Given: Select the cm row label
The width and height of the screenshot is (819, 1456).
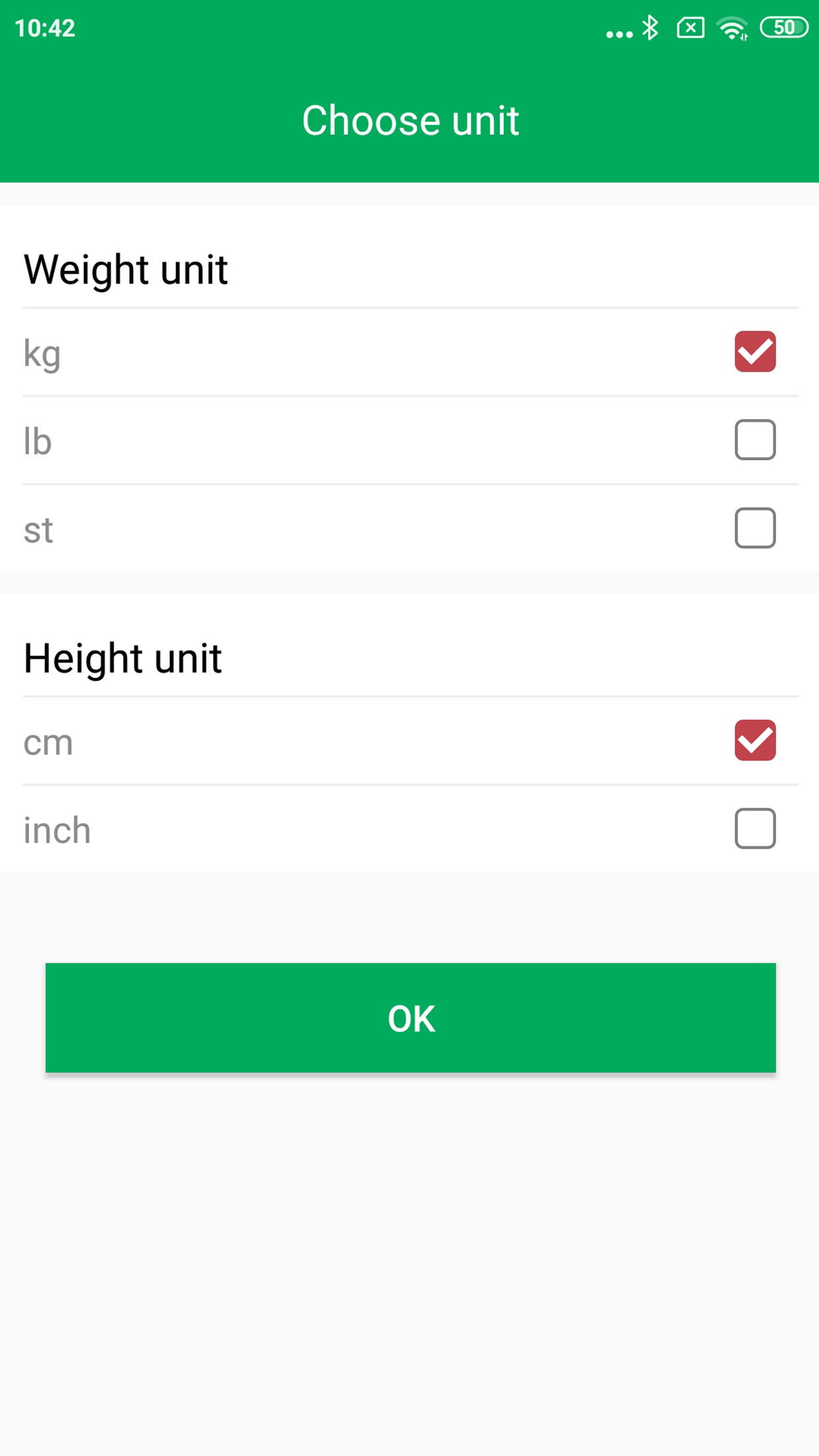Looking at the screenshot, I should tap(47, 743).
